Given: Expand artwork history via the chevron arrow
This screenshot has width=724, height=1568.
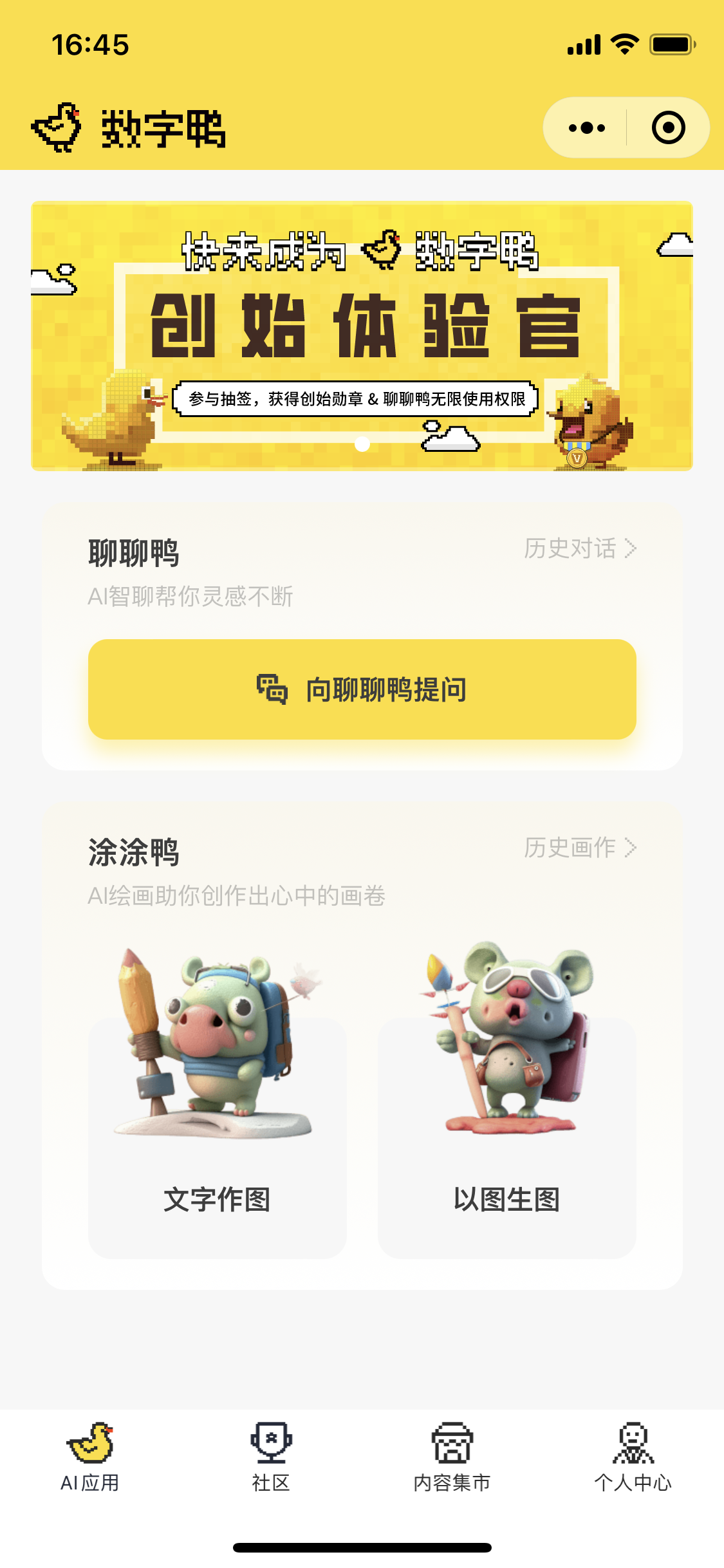Looking at the screenshot, I should pyautogui.click(x=632, y=848).
